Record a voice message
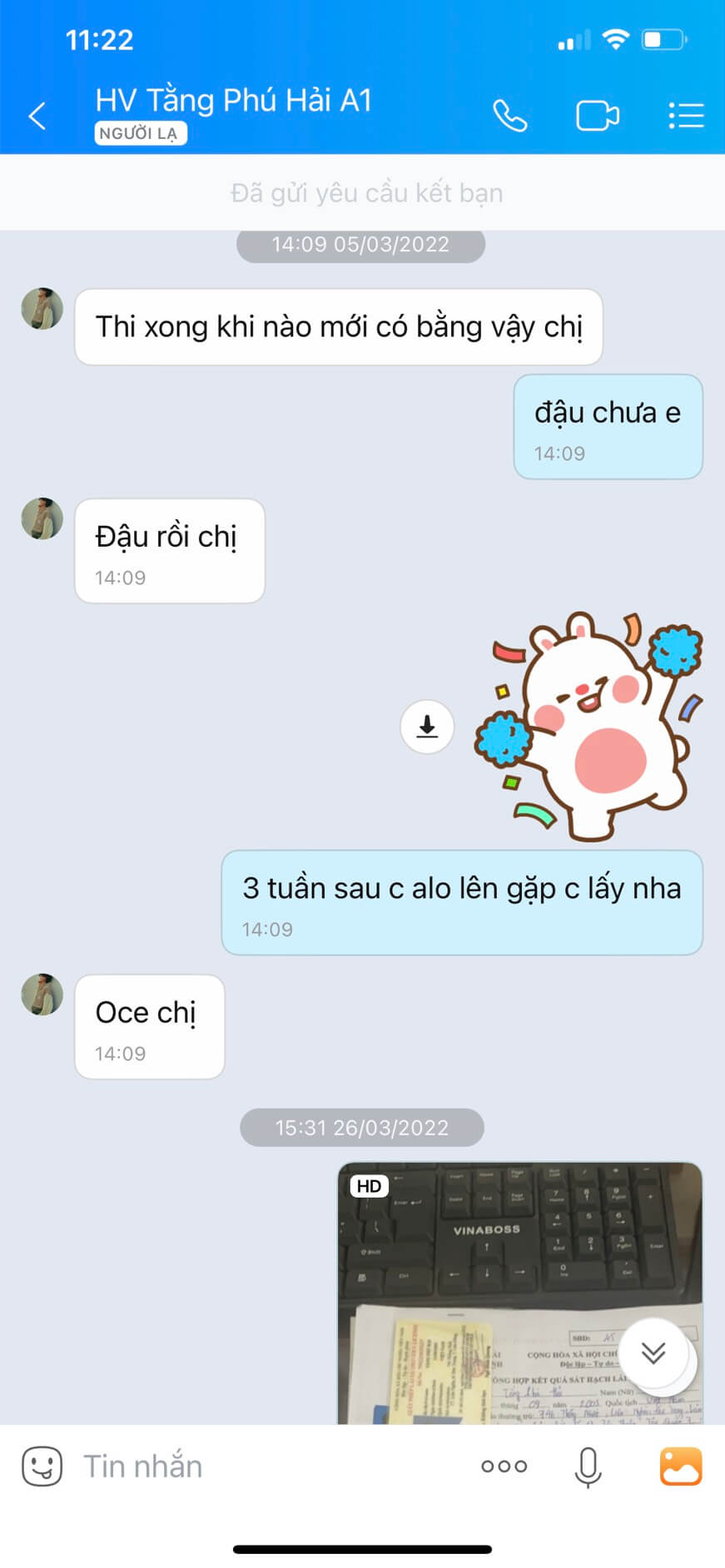Screen dimensions: 725x1568 588,1466
